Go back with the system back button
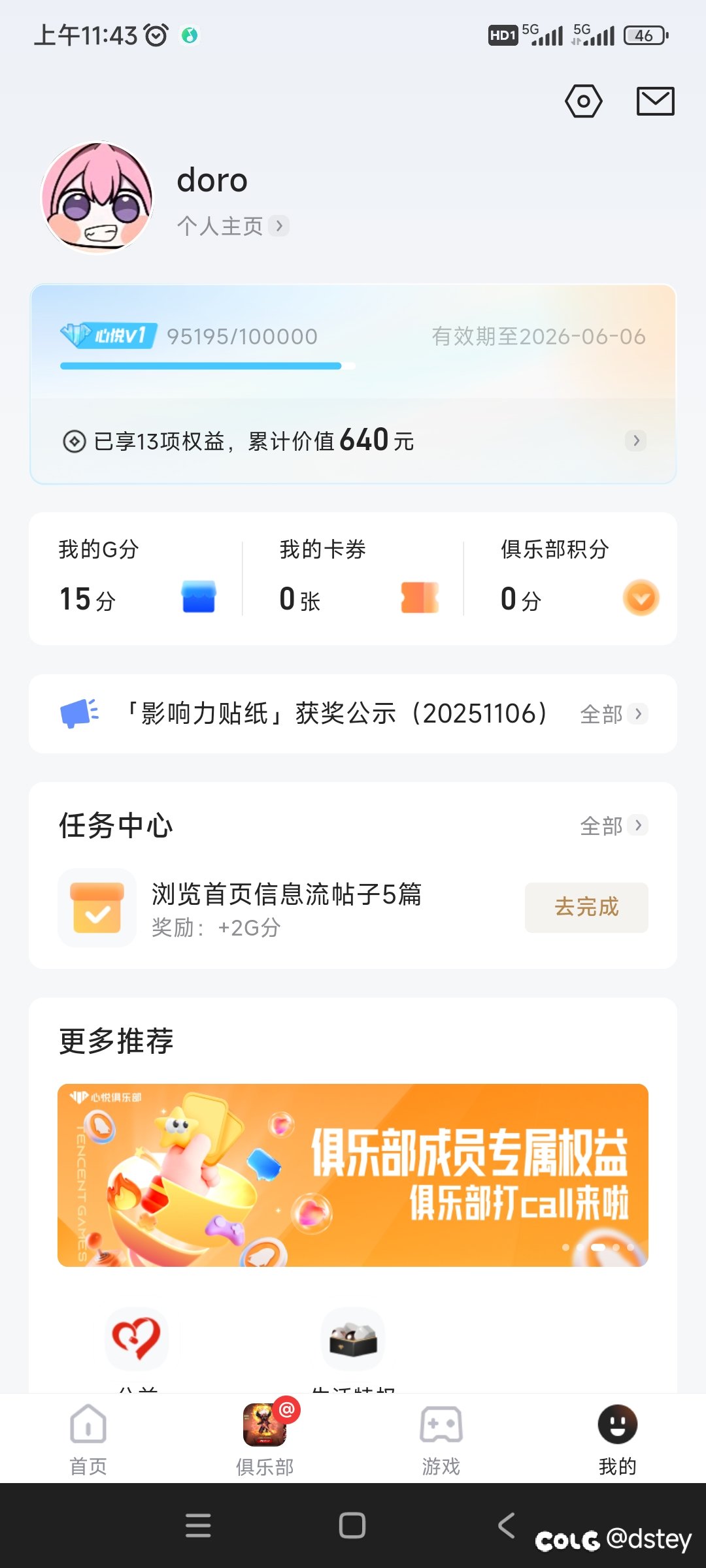 [x=507, y=1526]
